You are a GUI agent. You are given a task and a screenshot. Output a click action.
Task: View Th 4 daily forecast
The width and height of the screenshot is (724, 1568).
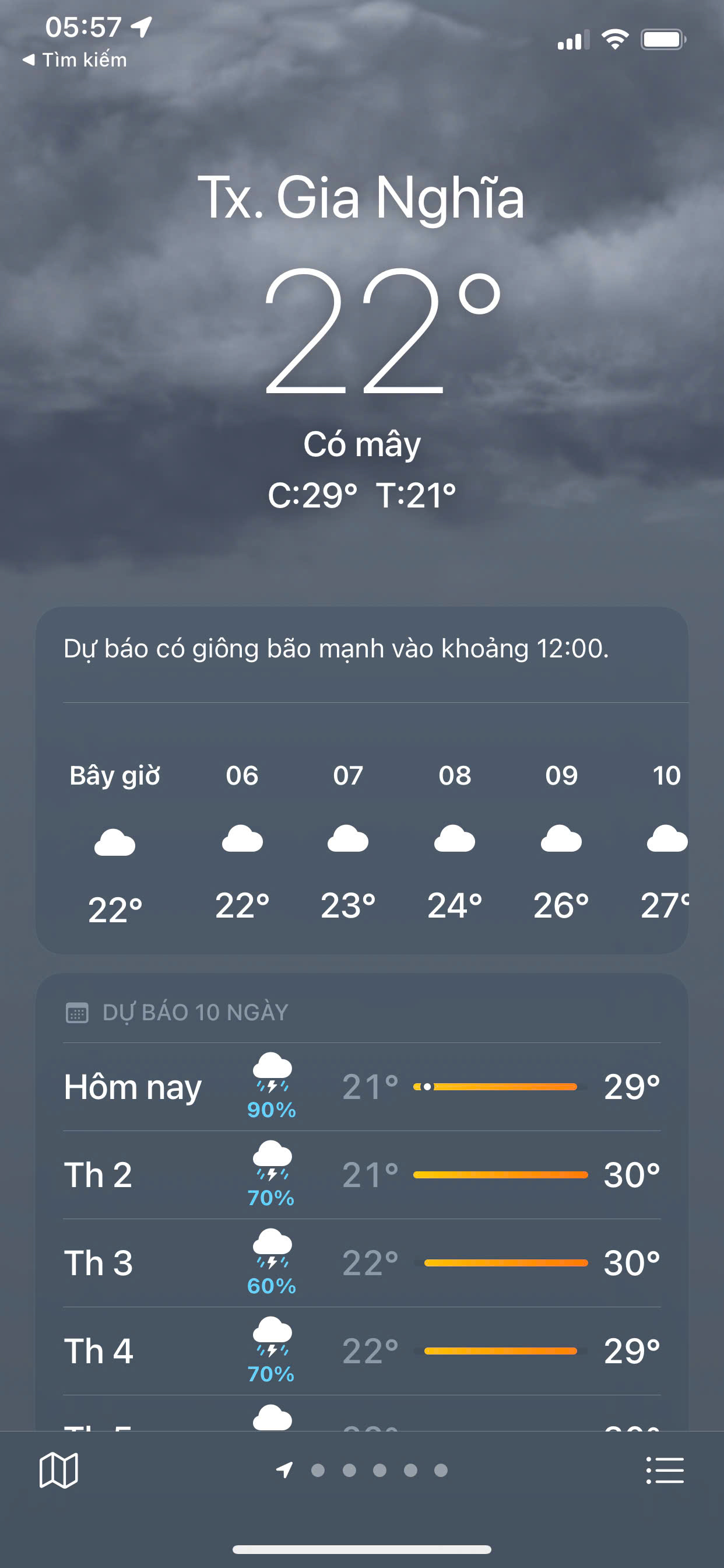[x=361, y=1350]
